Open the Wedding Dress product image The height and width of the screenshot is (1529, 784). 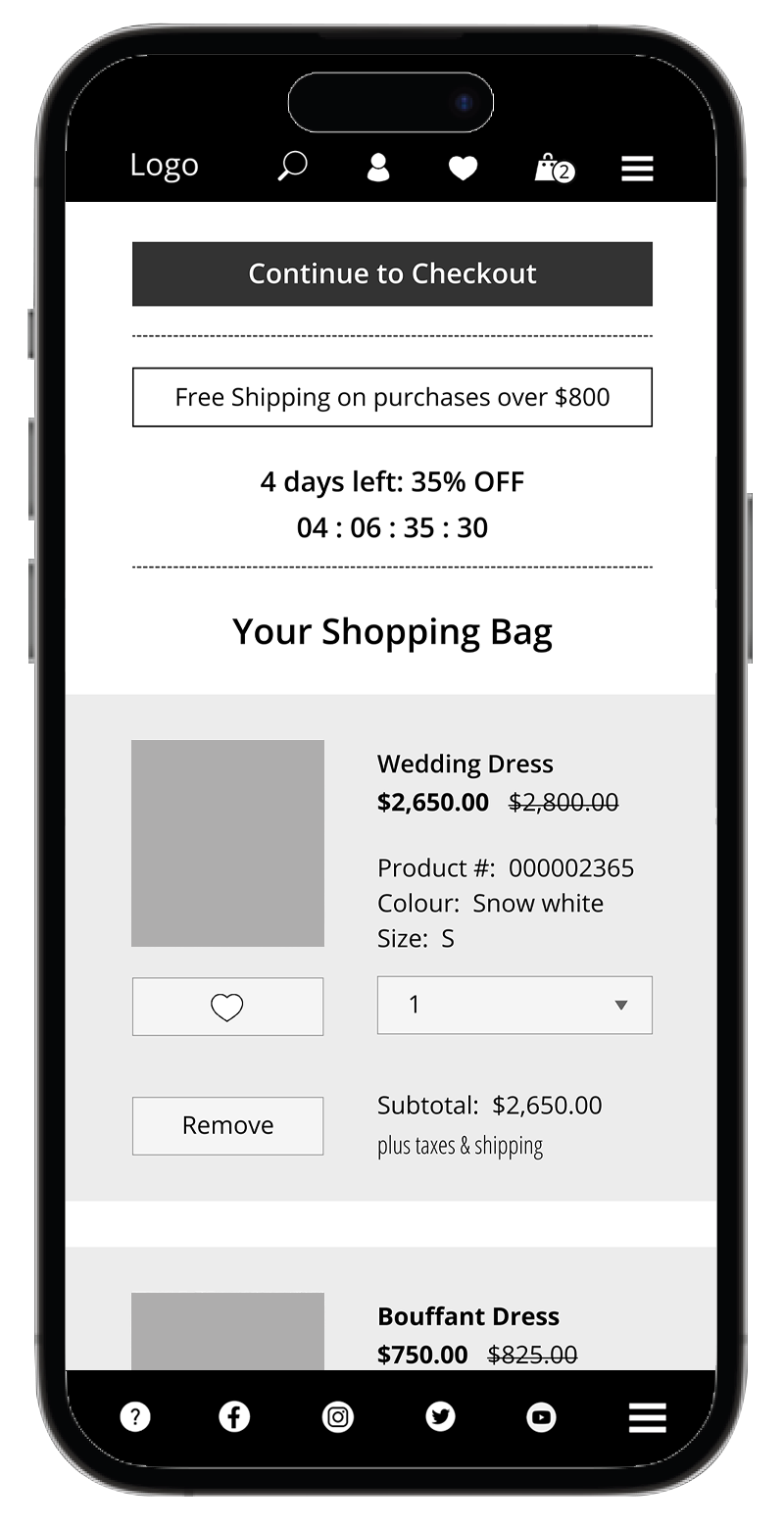(x=227, y=843)
